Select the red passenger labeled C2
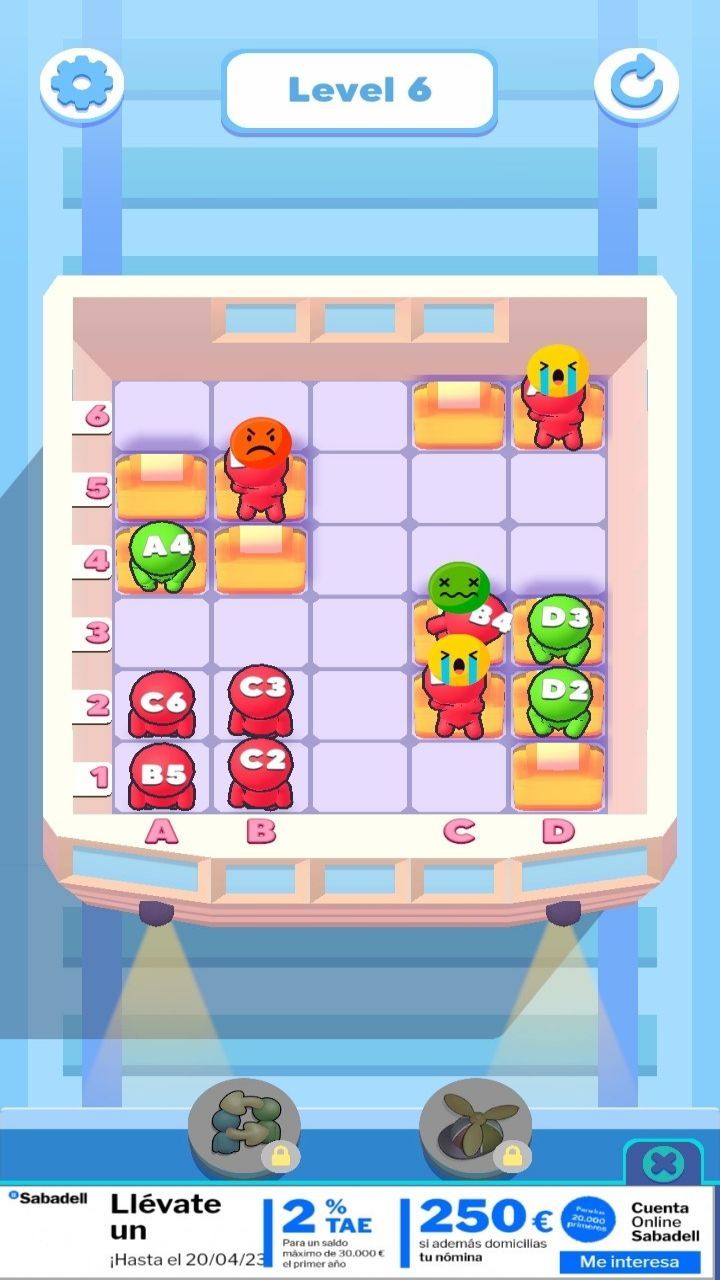 [260, 770]
